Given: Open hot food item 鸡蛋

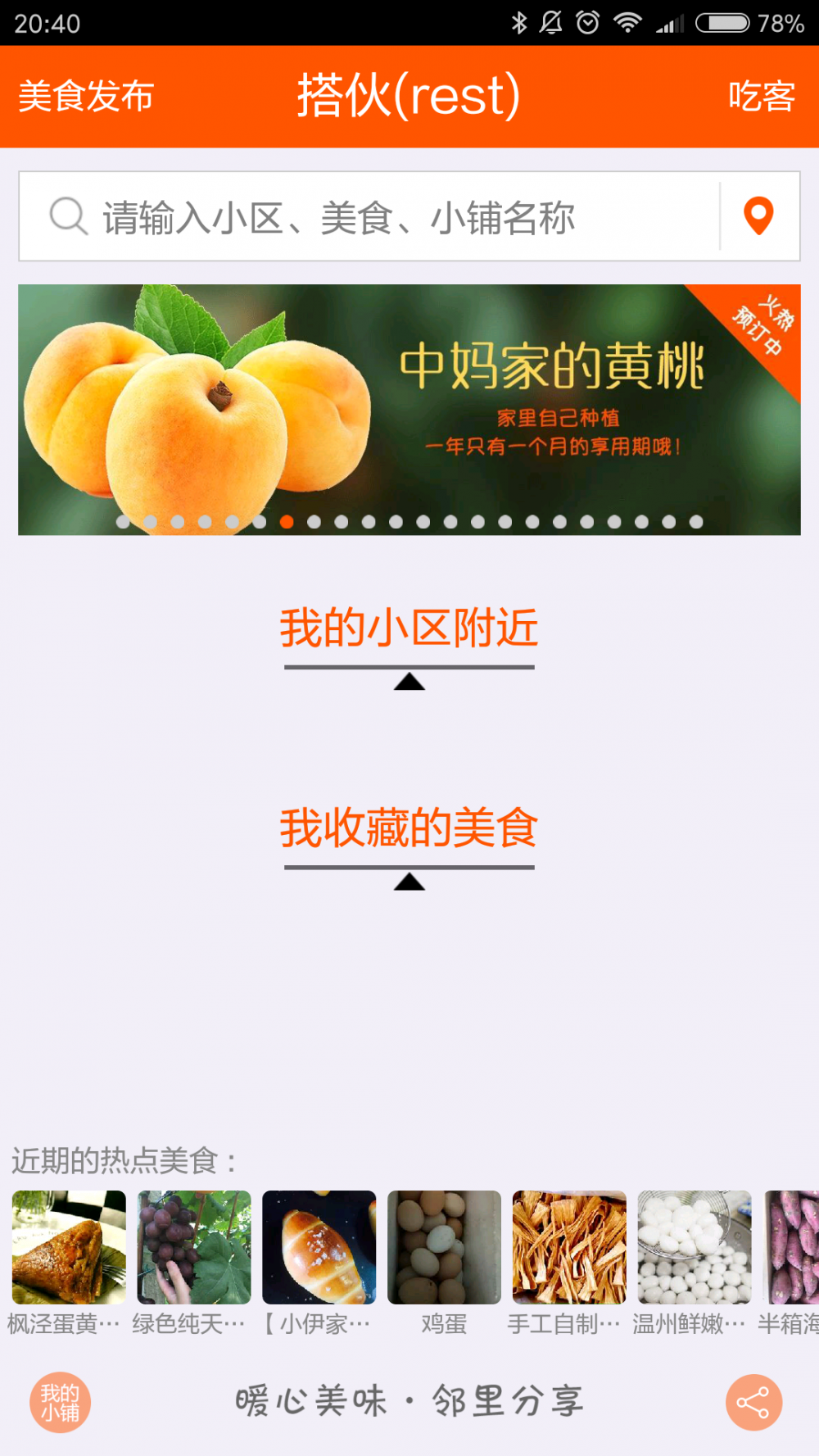Looking at the screenshot, I should [444, 1248].
